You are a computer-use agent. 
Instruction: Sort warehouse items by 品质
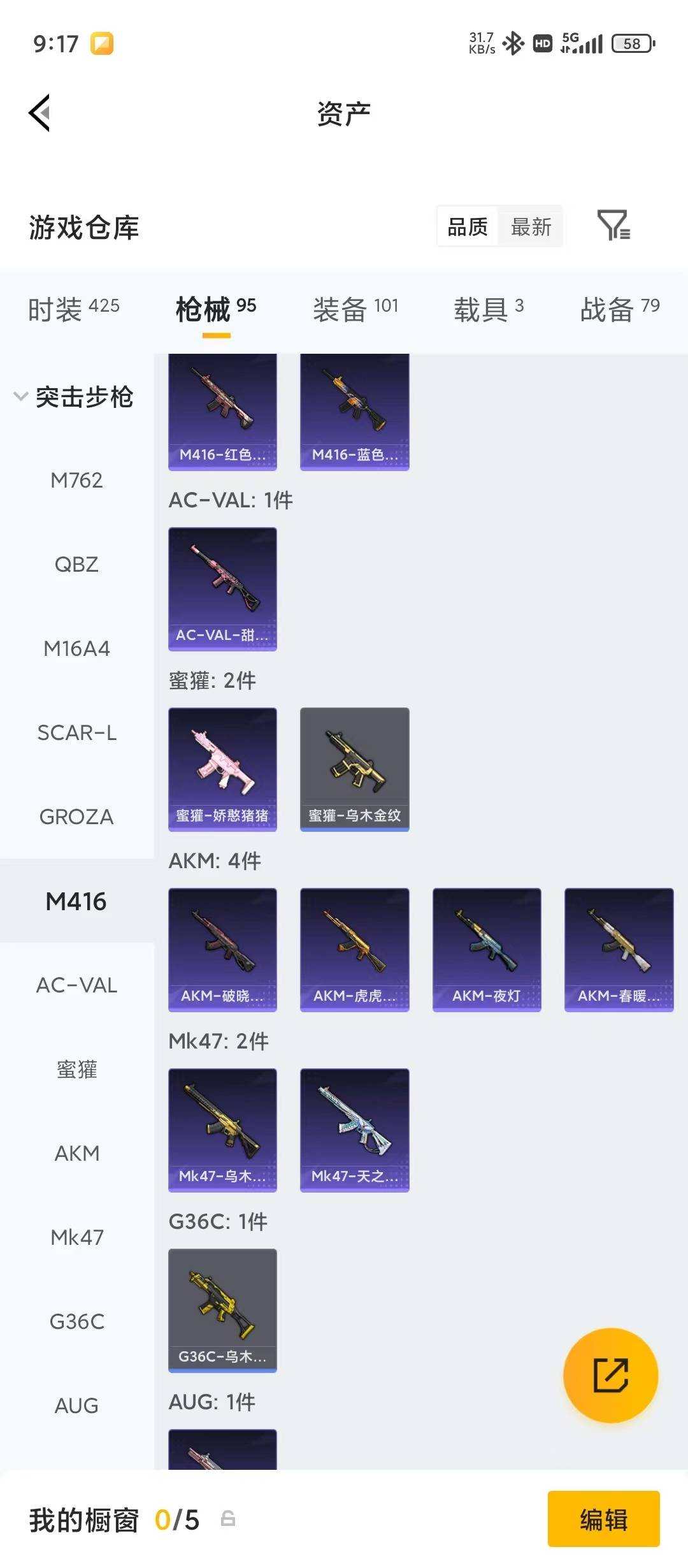click(468, 226)
